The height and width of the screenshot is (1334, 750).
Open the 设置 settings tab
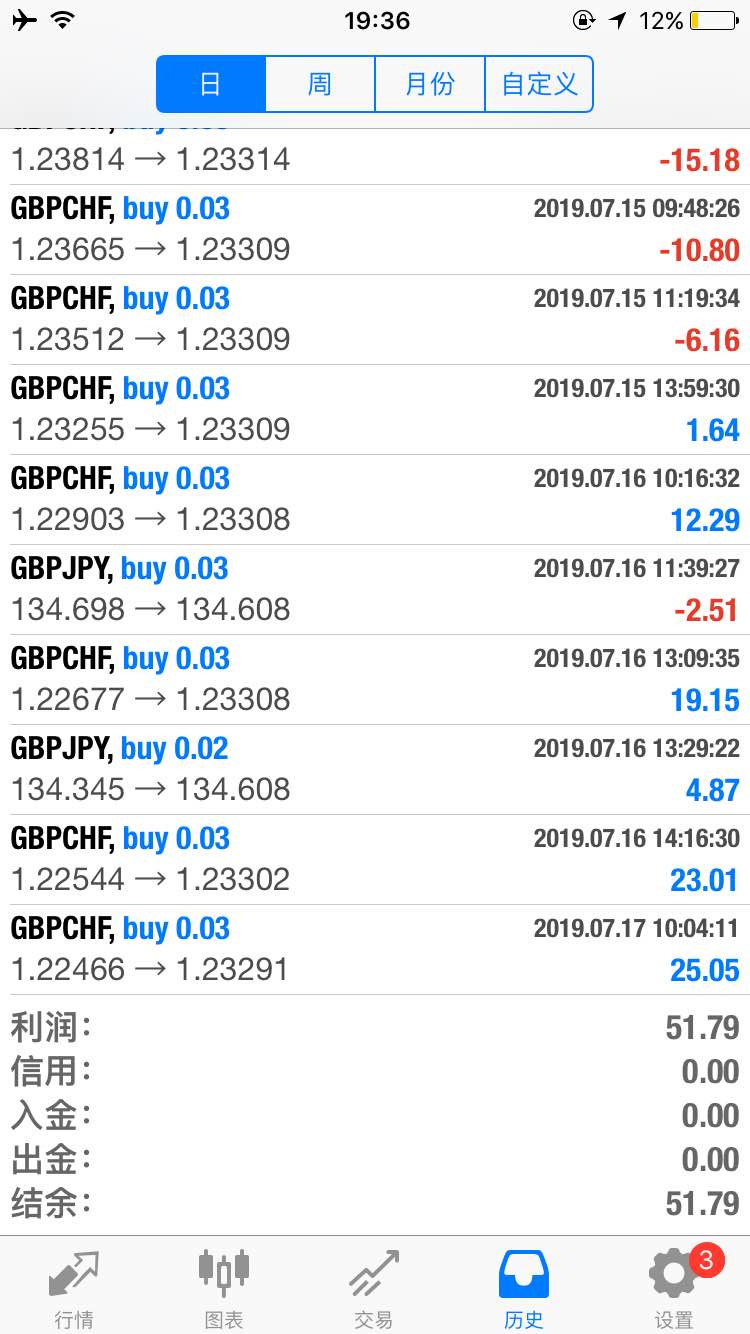pyautogui.click(x=675, y=1286)
